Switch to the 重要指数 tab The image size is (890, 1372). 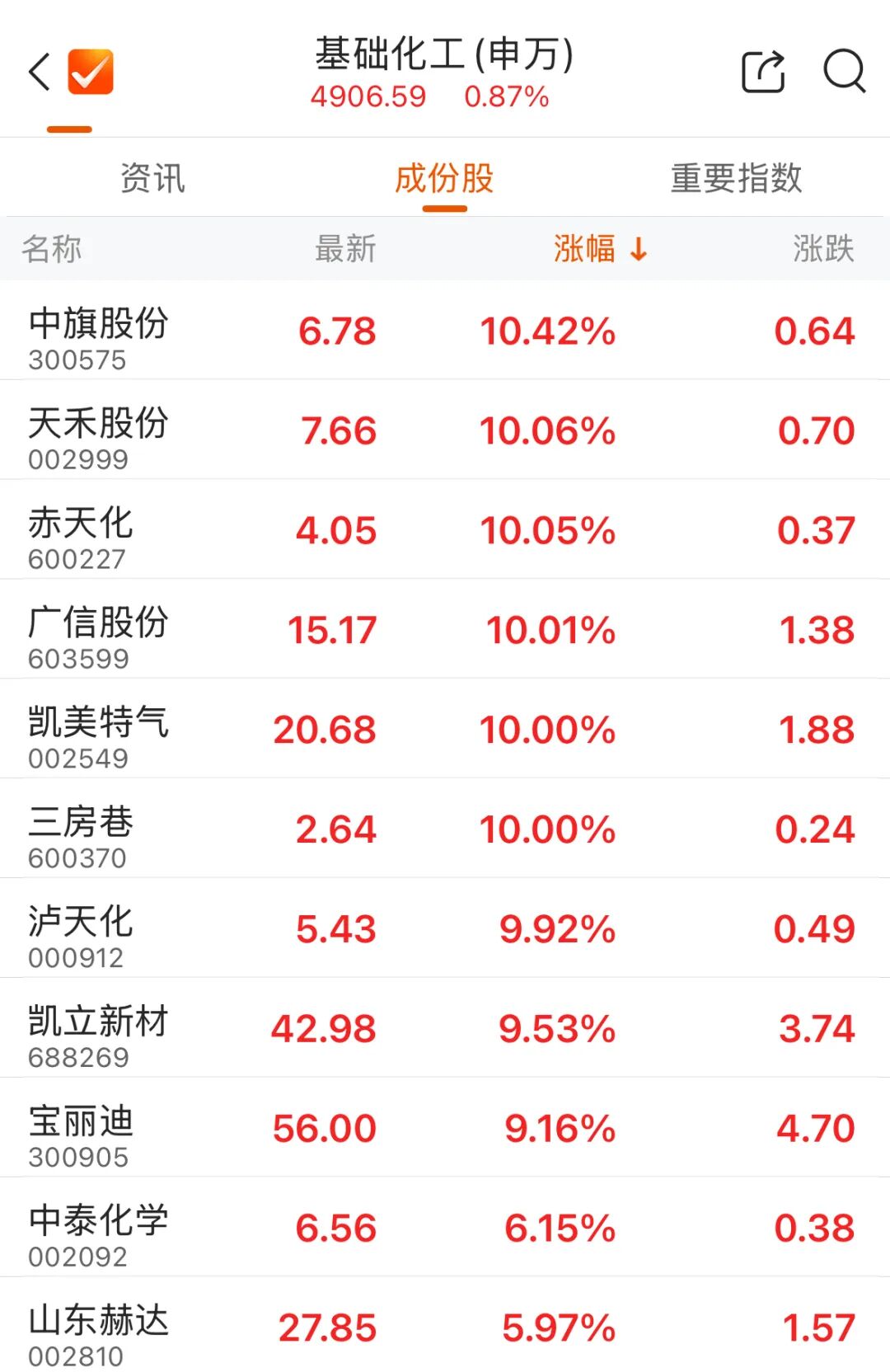tap(736, 178)
